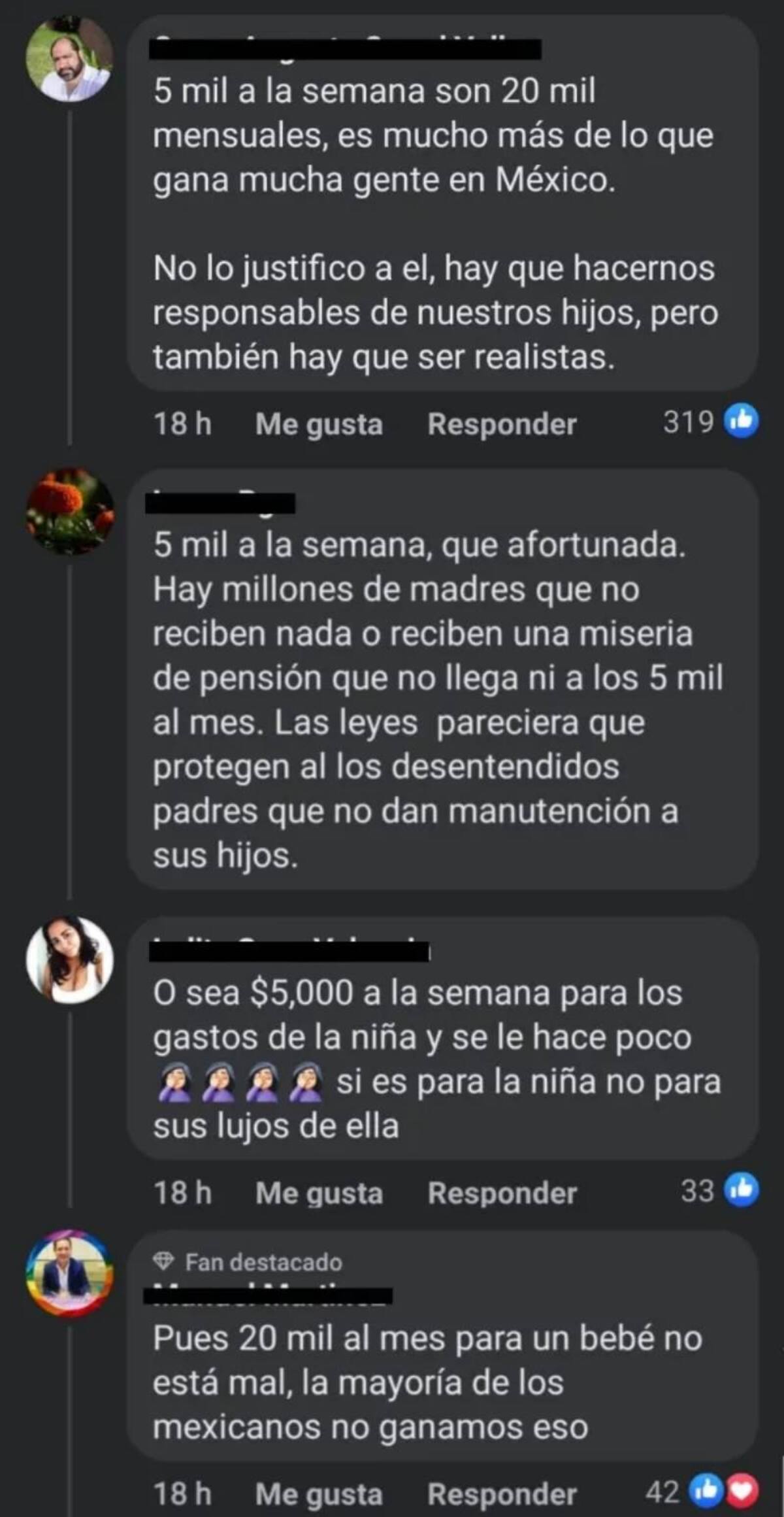Open the 33 reactions on the comment

[719, 1190]
